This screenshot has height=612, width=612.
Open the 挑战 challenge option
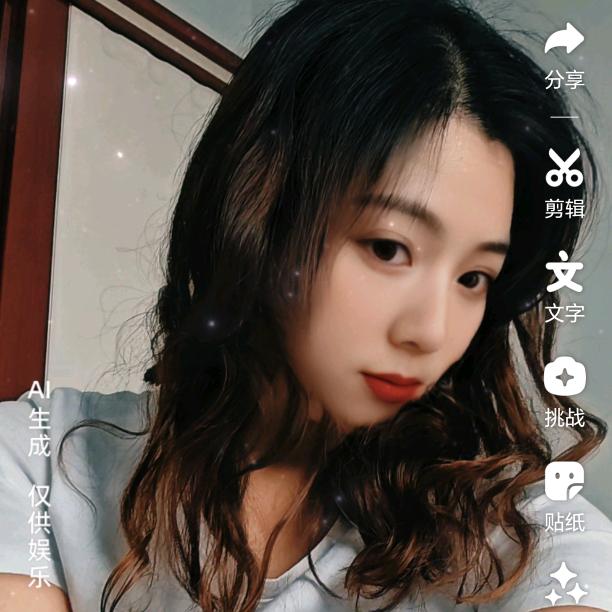(565, 376)
